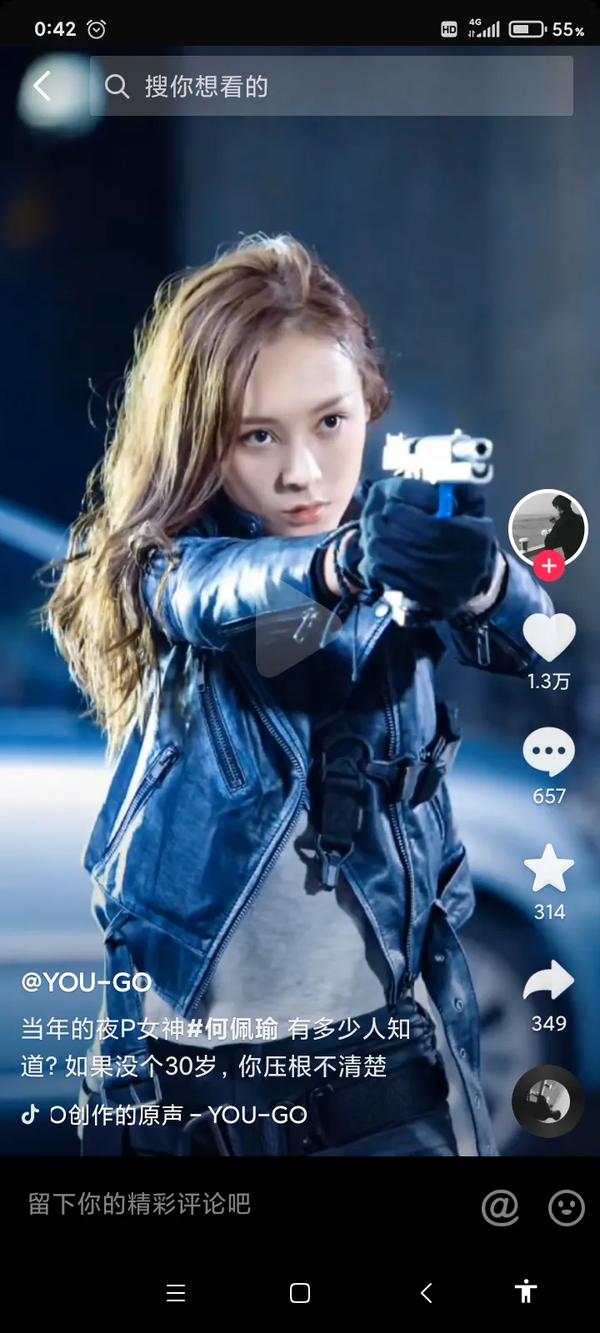The width and height of the screenshot is (600, 1333).
Task: Tap the system home button
Action: point(299,1293)
